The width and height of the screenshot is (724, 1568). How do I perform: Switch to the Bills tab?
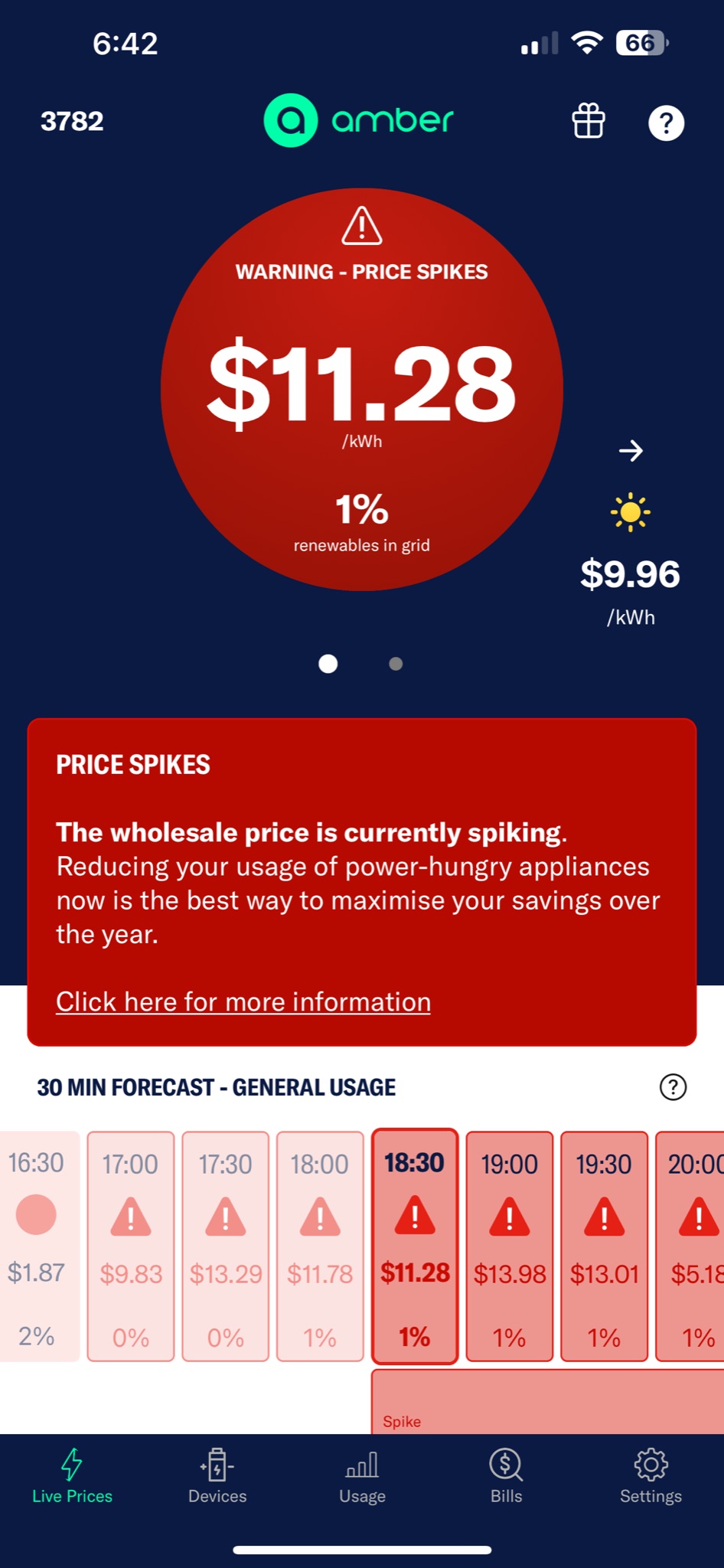coord(506,1476)
